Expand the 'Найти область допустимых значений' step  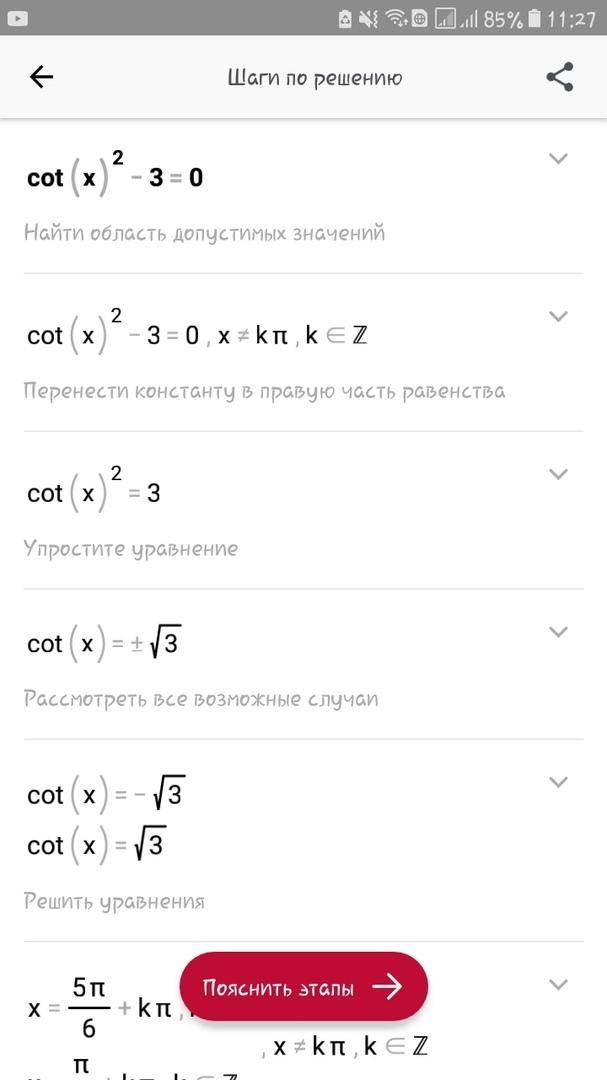pos(558,158)
